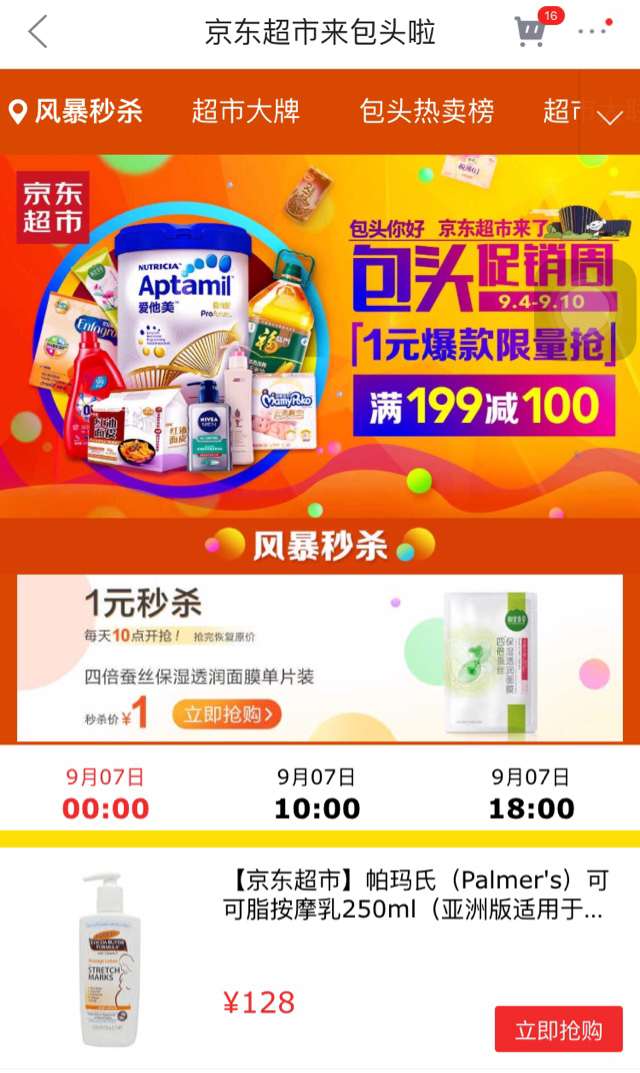Switch to 包头热卖榜 tab

tap(426, 111)
